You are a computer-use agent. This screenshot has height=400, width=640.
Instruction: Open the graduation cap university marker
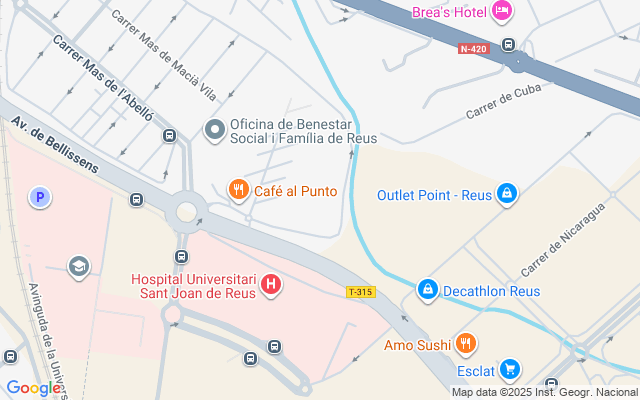(x=78, y=267)
